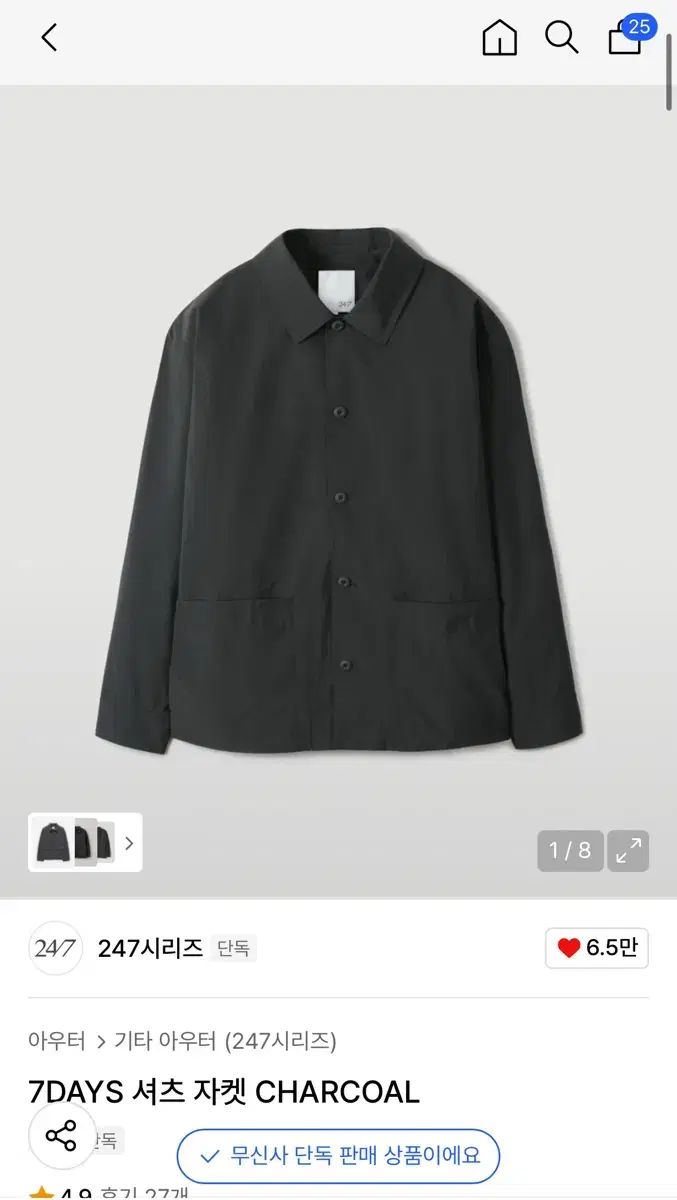Open the 아우터 category breadcrumb
The width and height of the screenshot is (677, 1200).
[x=57, y=1041]
